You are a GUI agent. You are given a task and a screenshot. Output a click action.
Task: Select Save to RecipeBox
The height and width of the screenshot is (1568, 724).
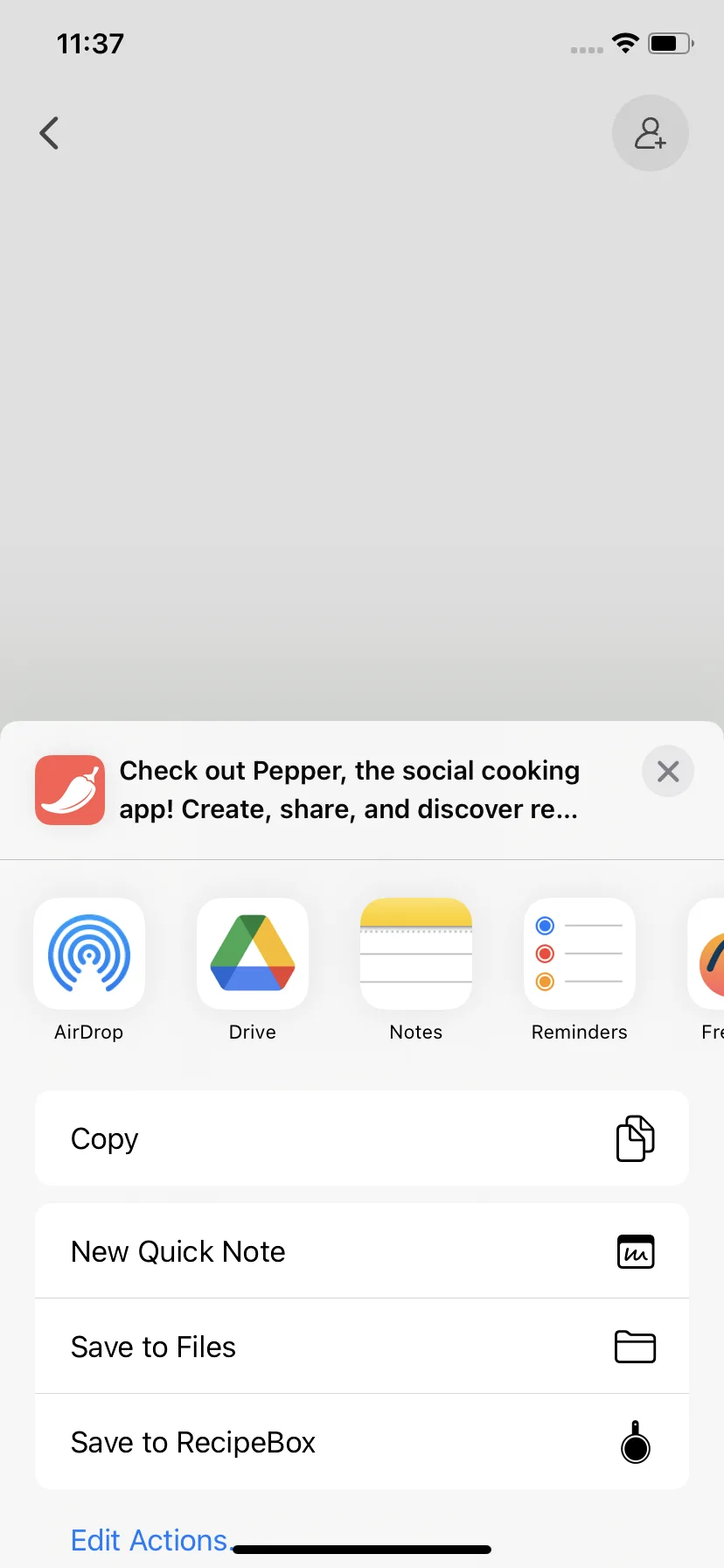(x=362, y=1442)
